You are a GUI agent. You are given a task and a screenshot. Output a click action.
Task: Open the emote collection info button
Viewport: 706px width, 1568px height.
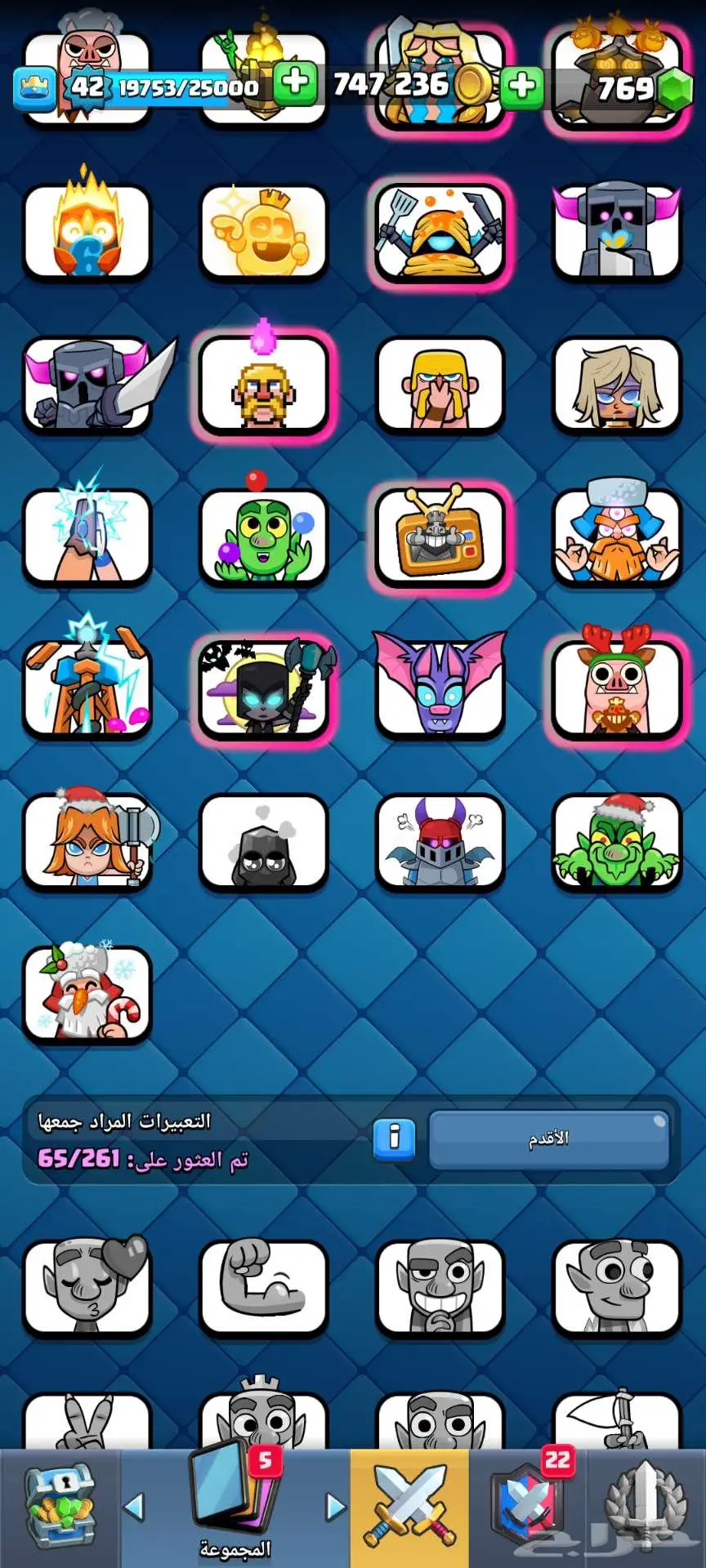(x=394, y=1138)
